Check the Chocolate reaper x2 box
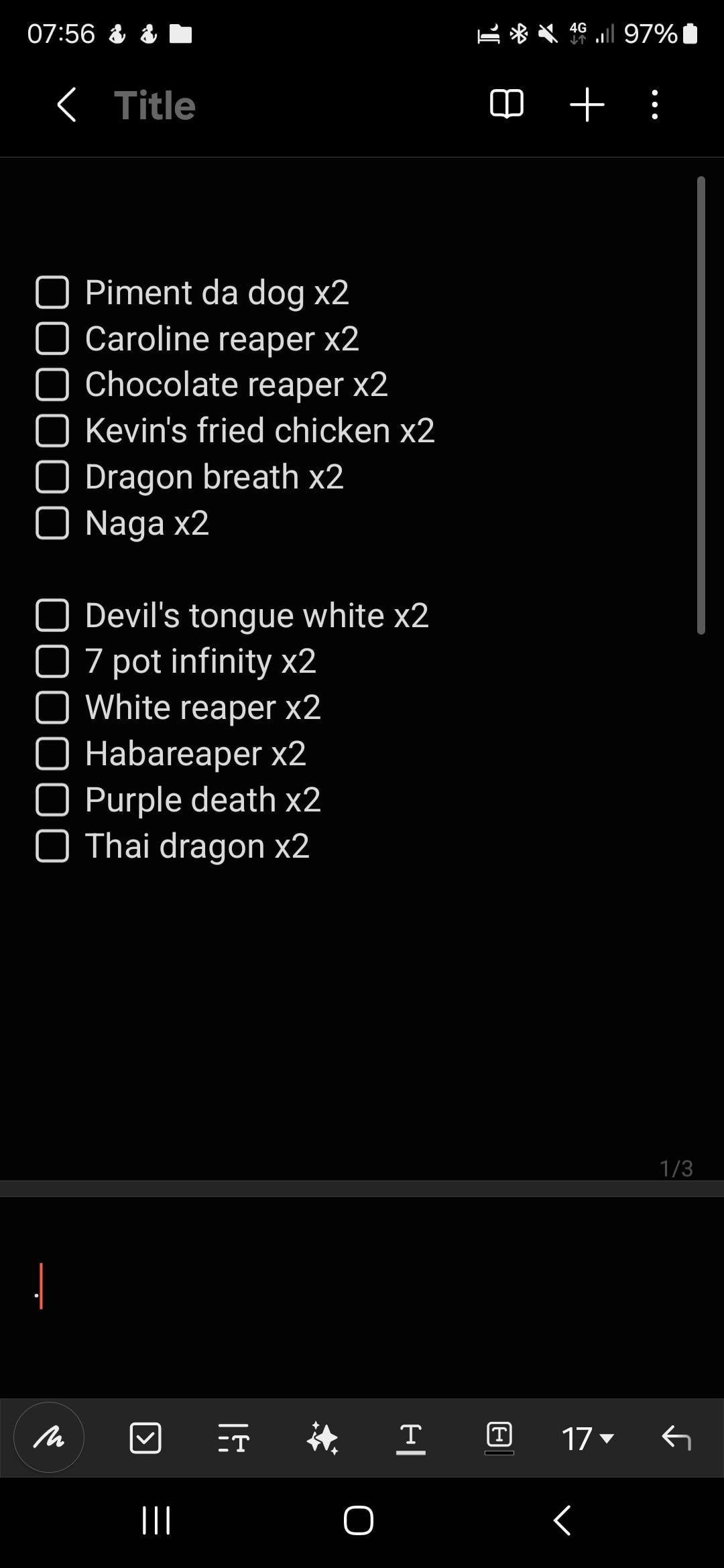This screenshot has height=1568, width=724. [x=52, y=385]
